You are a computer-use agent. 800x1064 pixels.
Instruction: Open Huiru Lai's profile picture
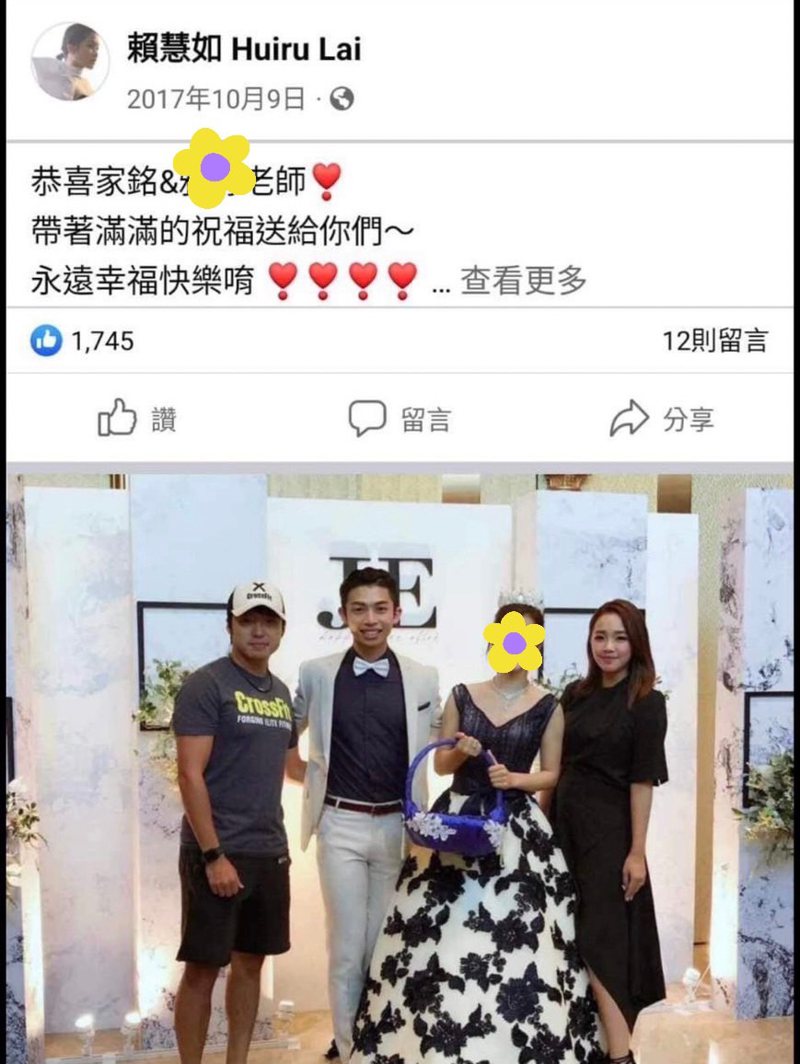[70, 62]
